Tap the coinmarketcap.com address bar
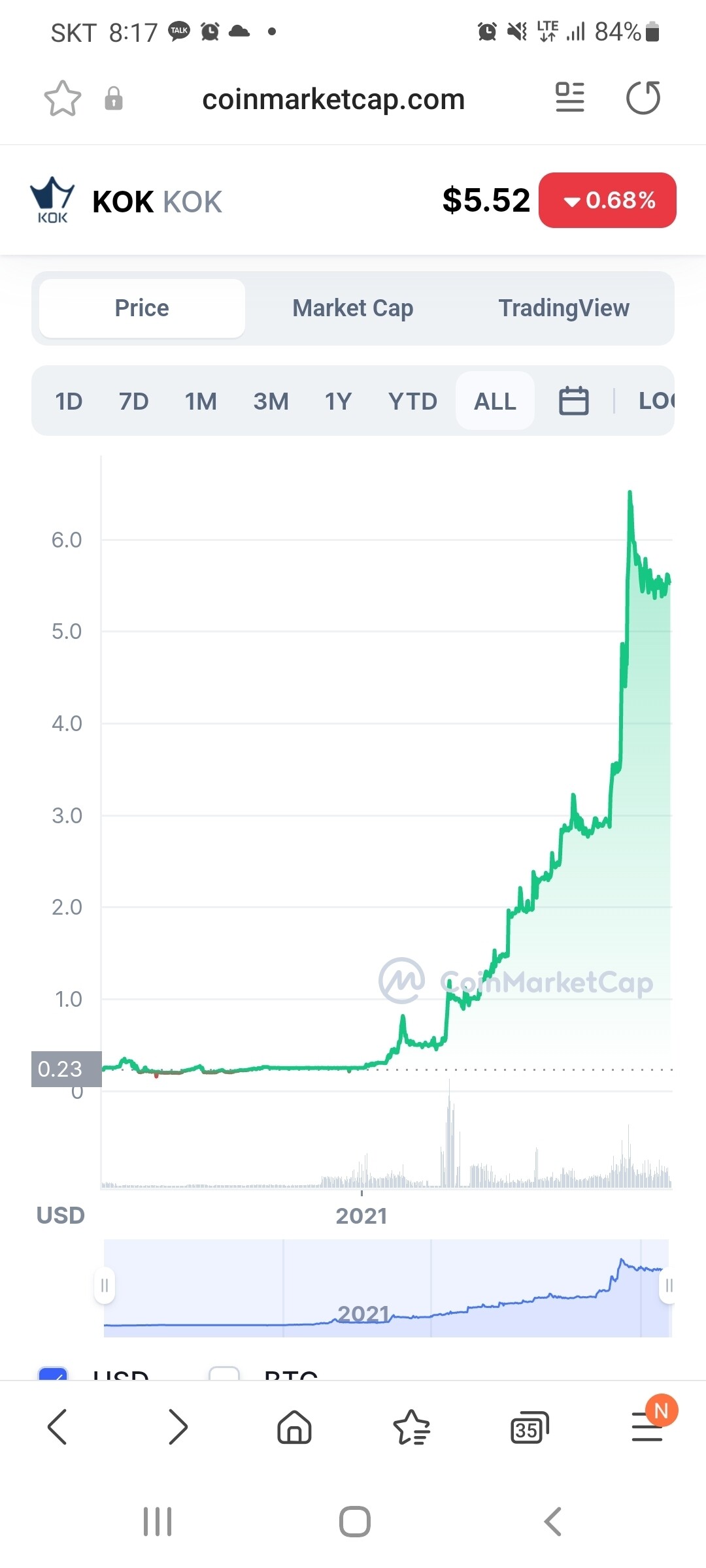 tap(333, 99)
